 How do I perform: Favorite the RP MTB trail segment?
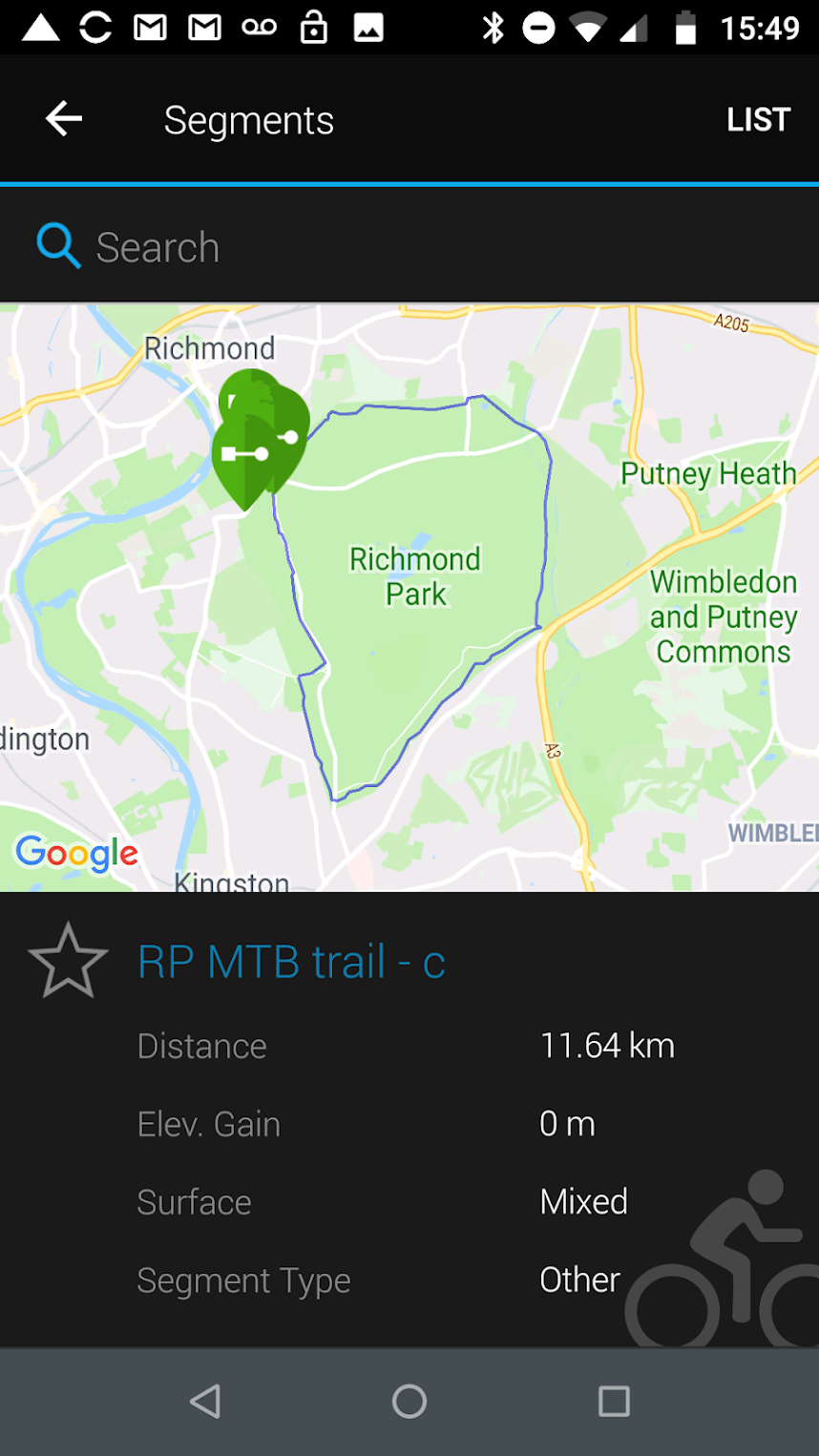tap(68, 961)
